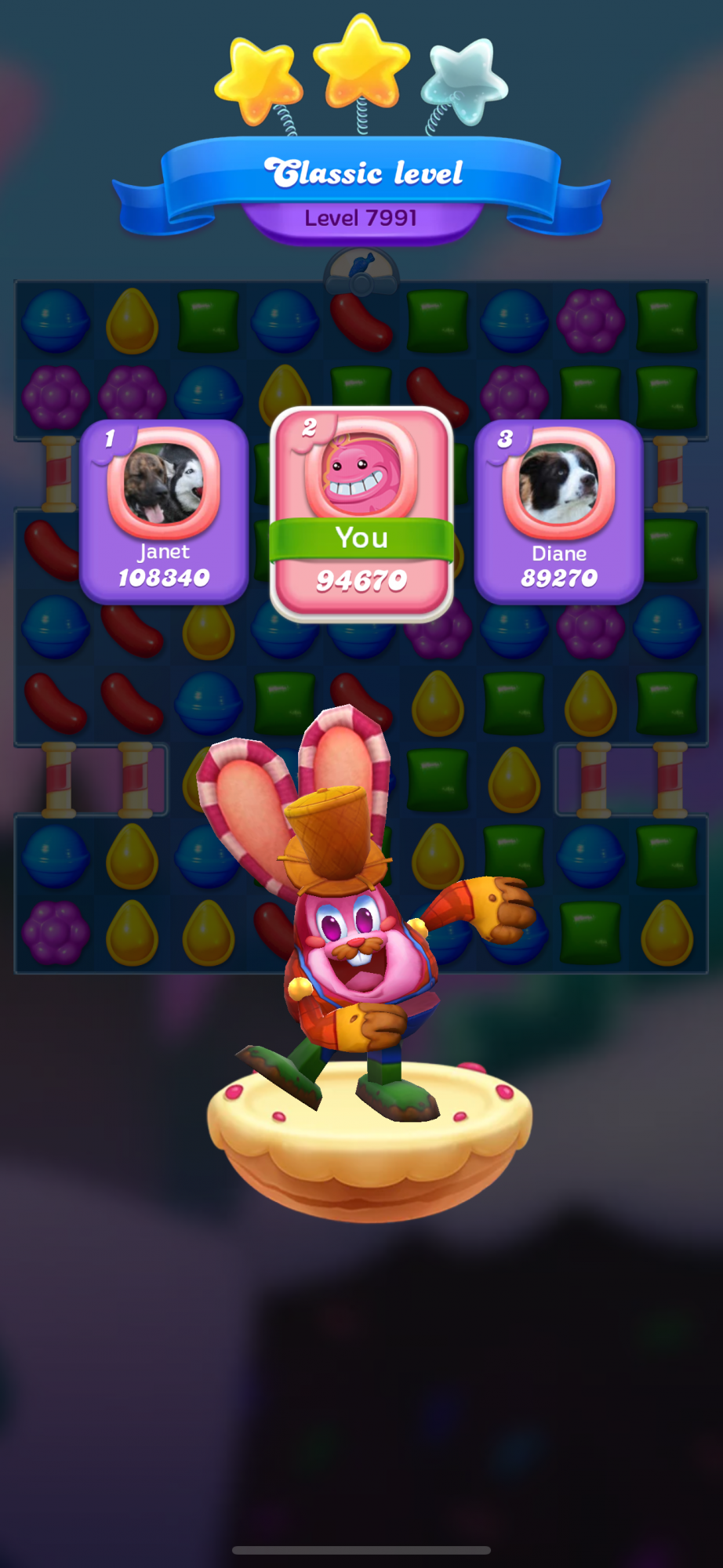723x1568 pixels.
Task: Tap your own second place score card
Action: click(361, 514)
